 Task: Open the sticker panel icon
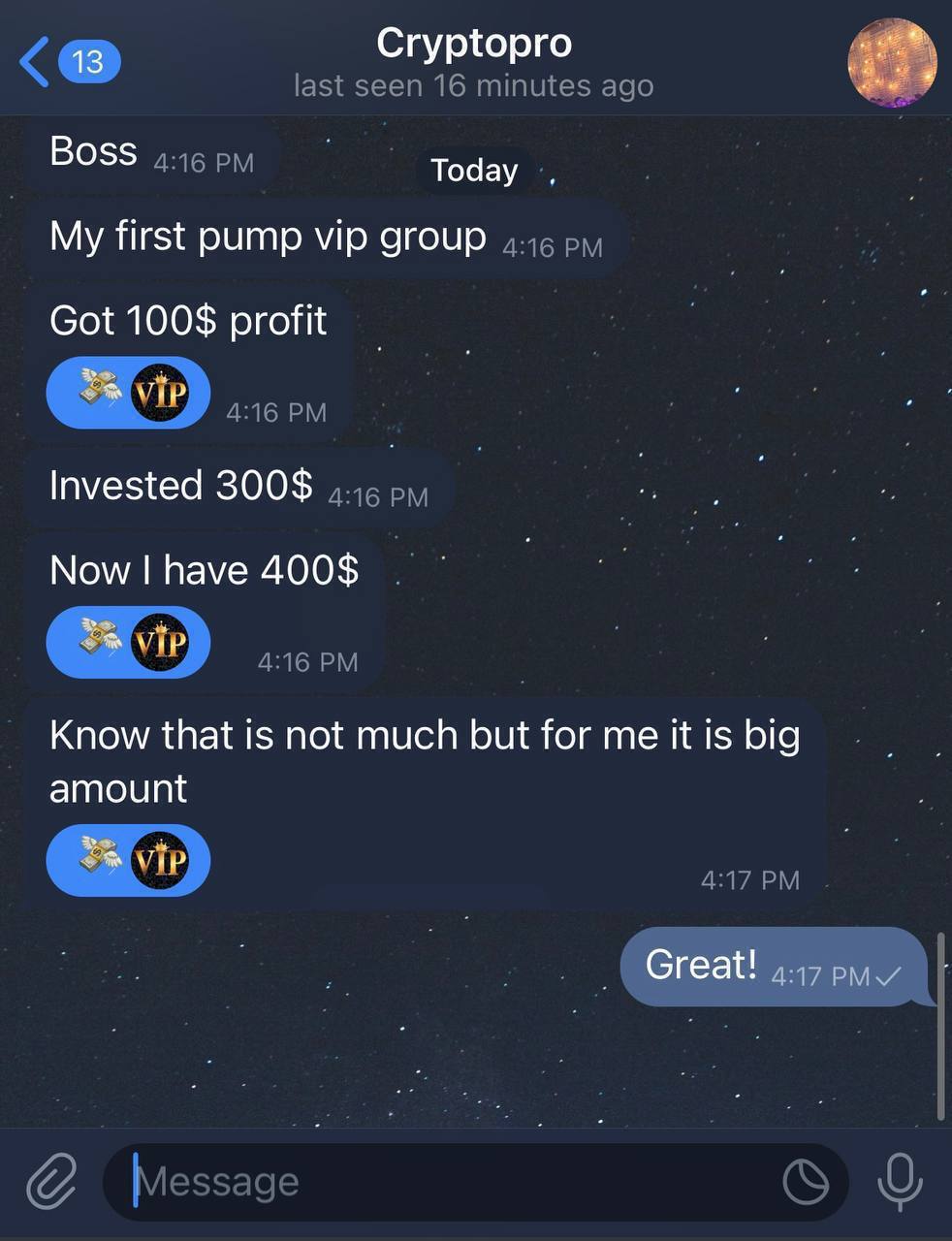click(805, 1182)
